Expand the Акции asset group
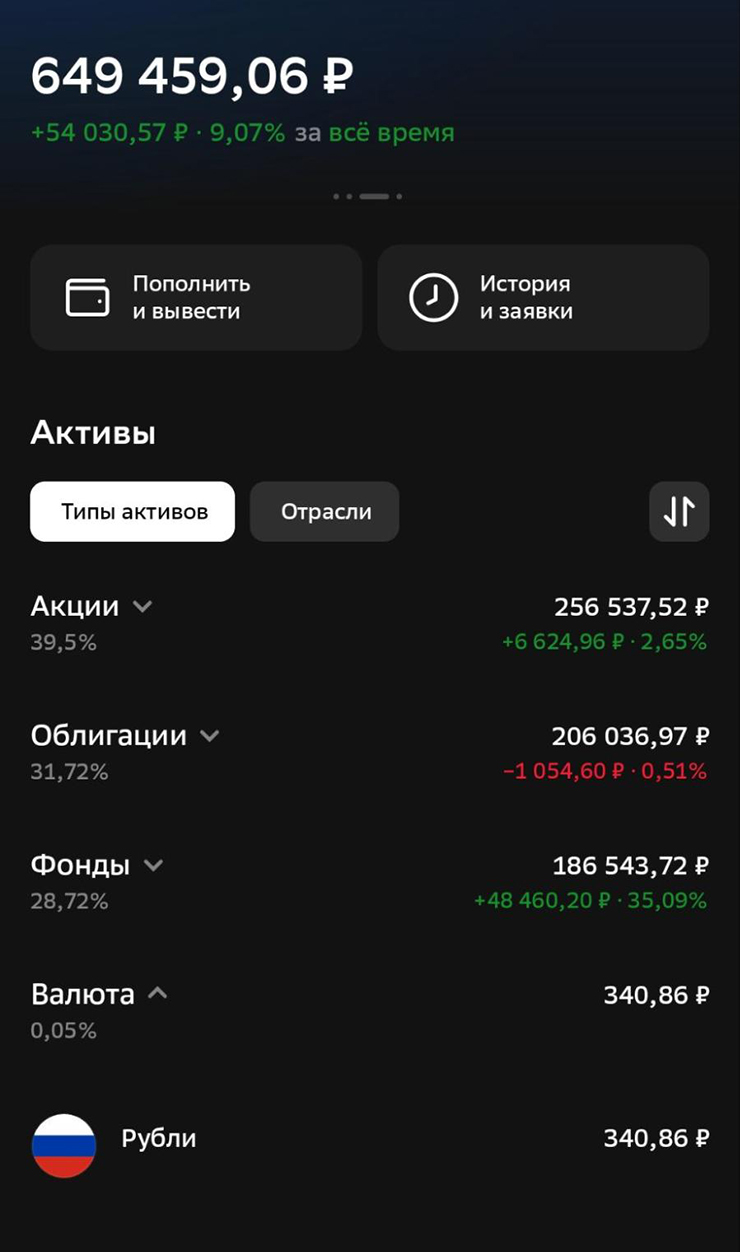The image size is (740, 1252). pyautogui.click(x=141, y=606)
